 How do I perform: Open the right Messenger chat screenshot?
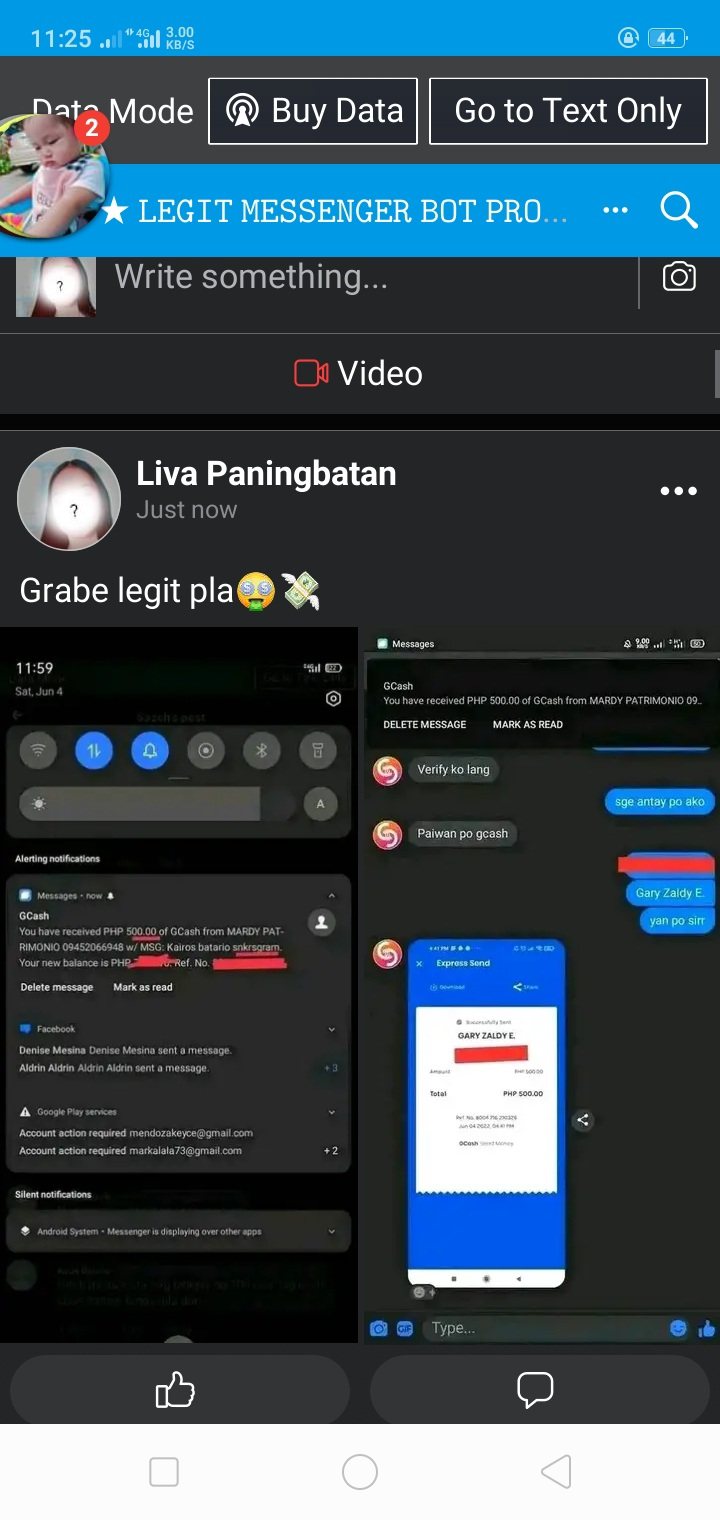click(x=540, y=985)
